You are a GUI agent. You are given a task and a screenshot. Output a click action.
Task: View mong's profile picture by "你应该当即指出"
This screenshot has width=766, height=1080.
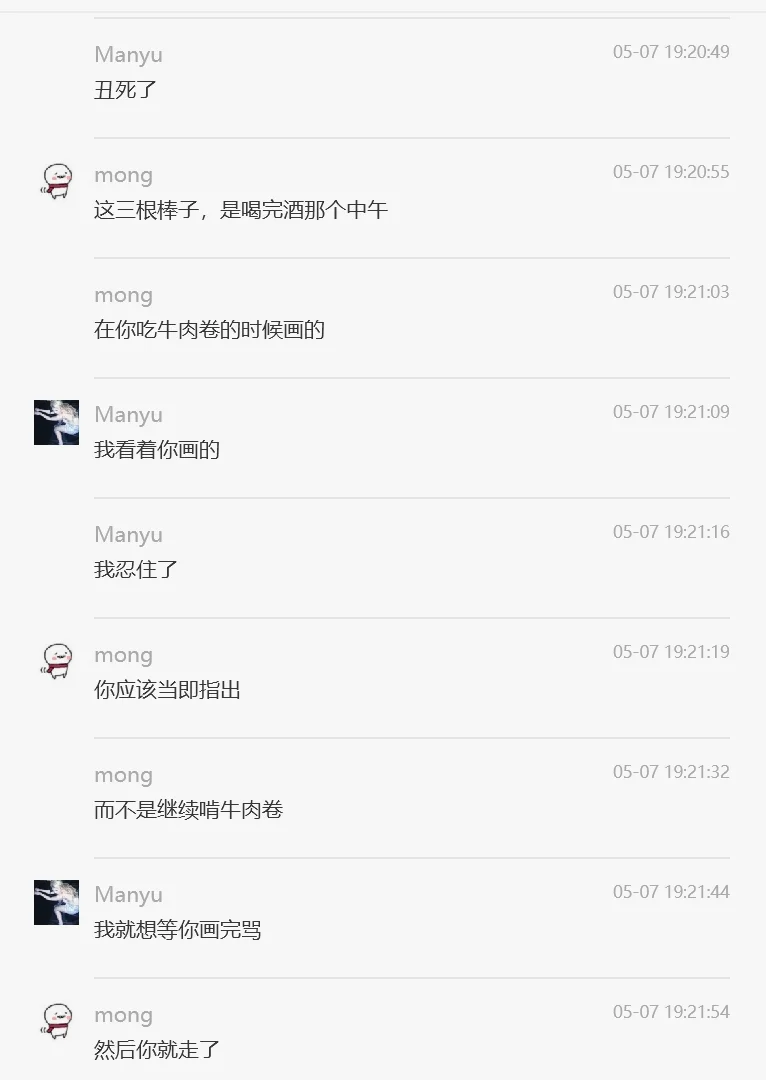click(56, 662)
